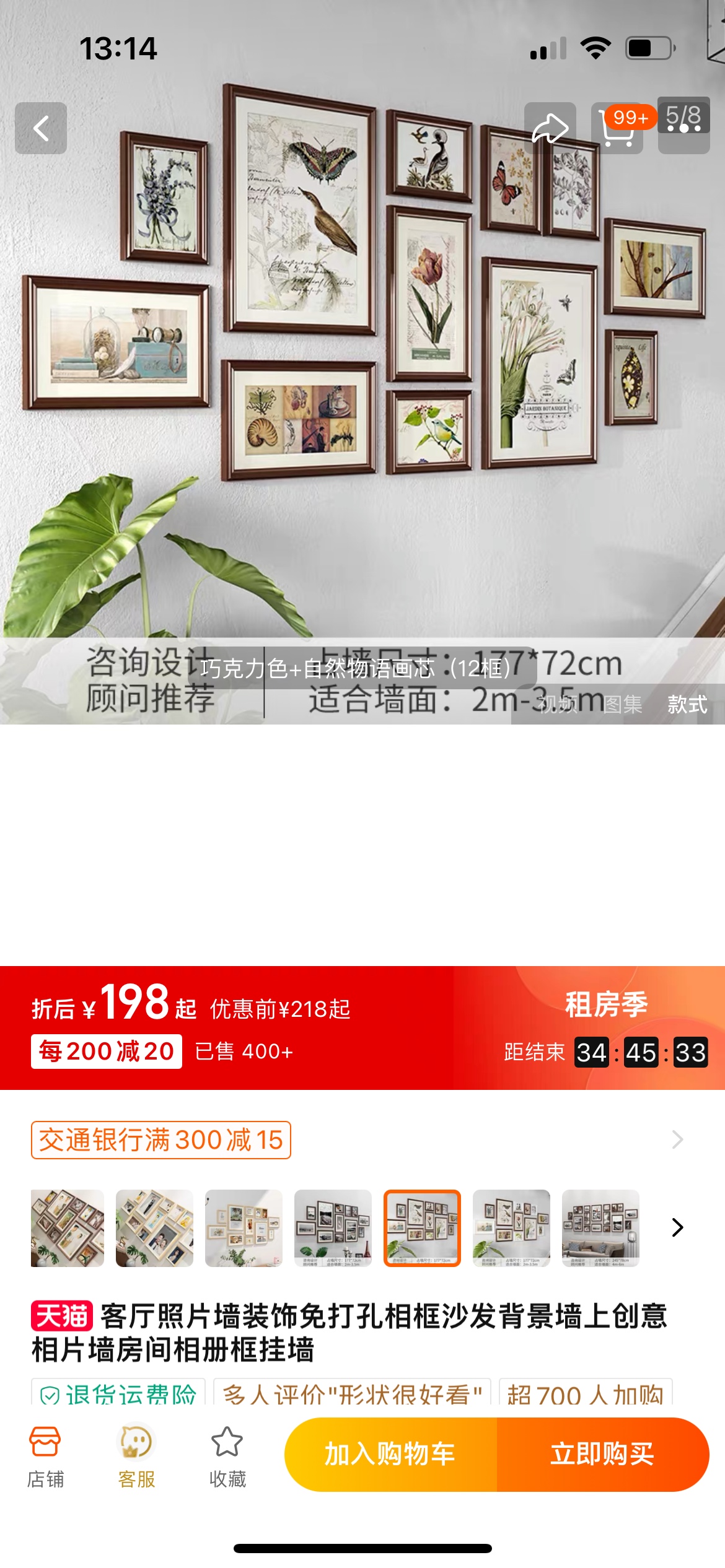Screen dimensions: 725x1568
Task: Select the third style thumbnail
Action: coord(244,1228)
